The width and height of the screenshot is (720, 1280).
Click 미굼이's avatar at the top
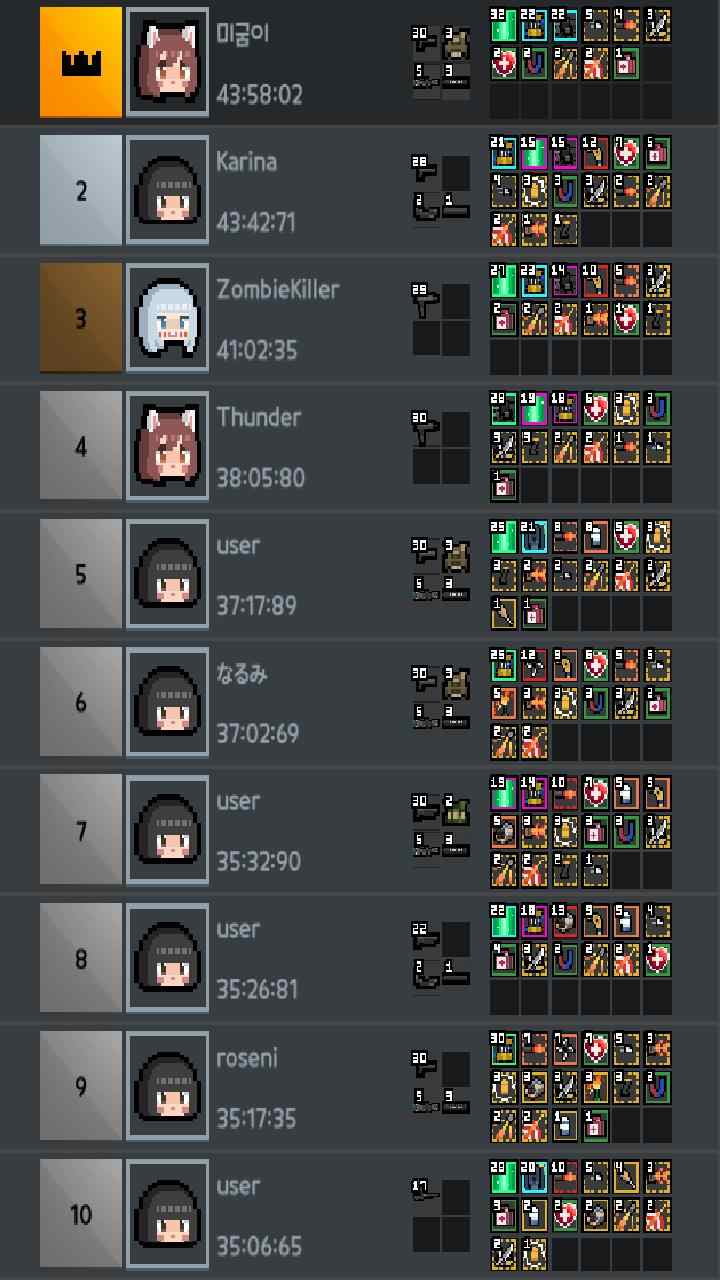(167, 62)
